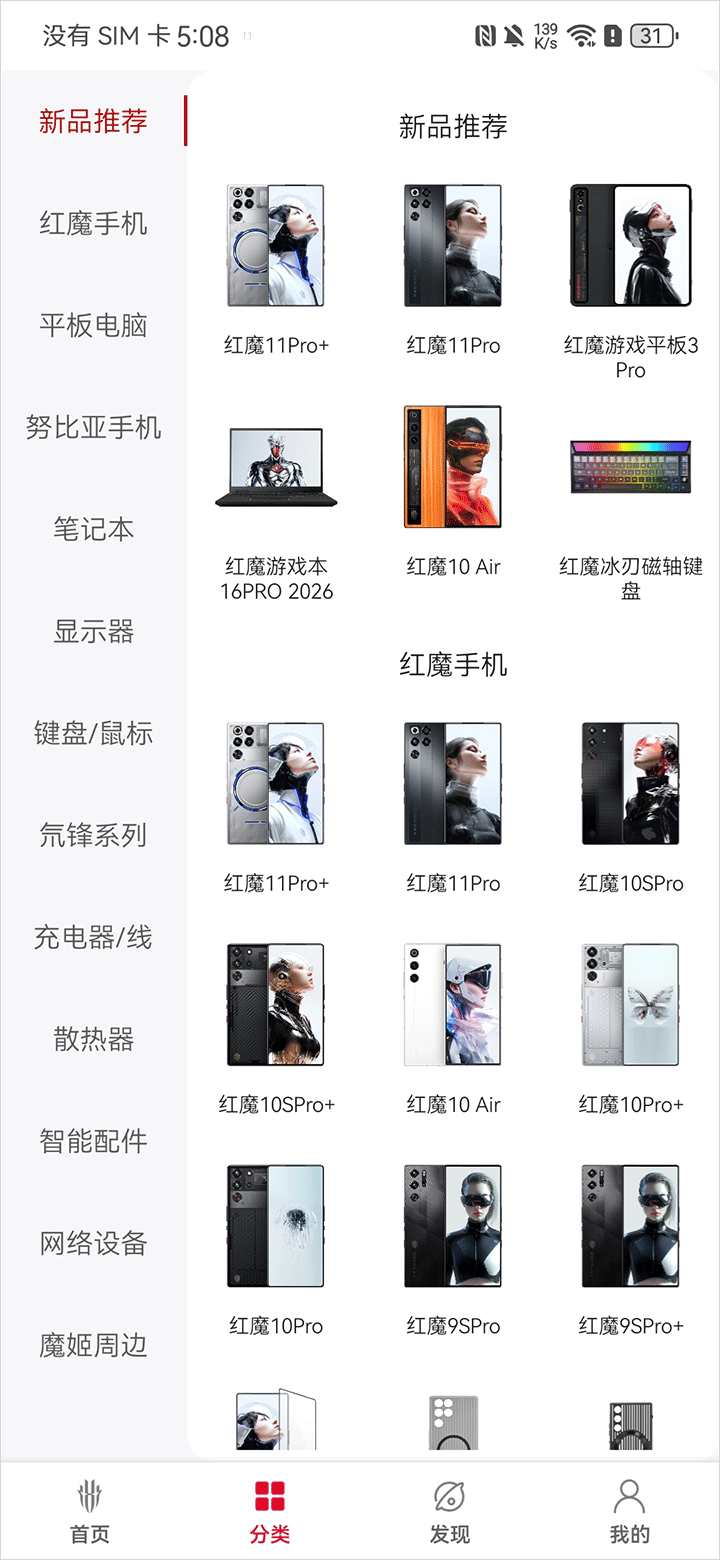The height and width of the screenshot is (1560, 720).
Task: Open the 红魔10Pro+ phone
Action: coord(630,1020)
